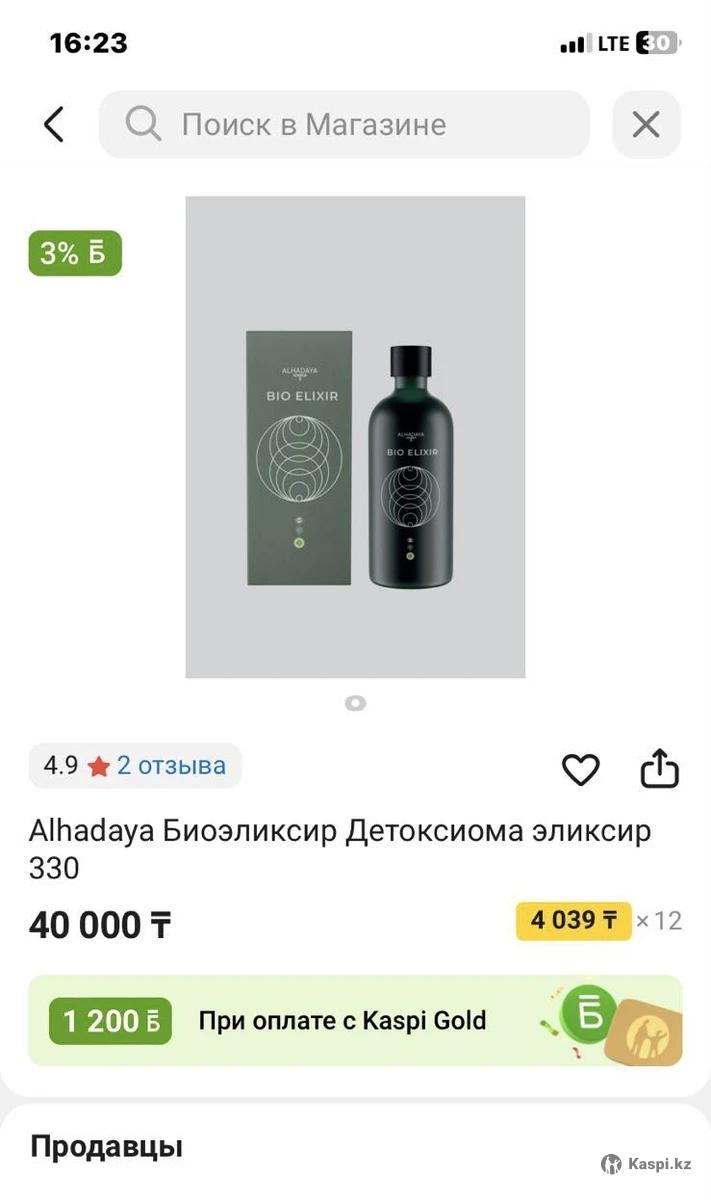Share this product
The image size is (711, 1200).
[x=659, y=769]
